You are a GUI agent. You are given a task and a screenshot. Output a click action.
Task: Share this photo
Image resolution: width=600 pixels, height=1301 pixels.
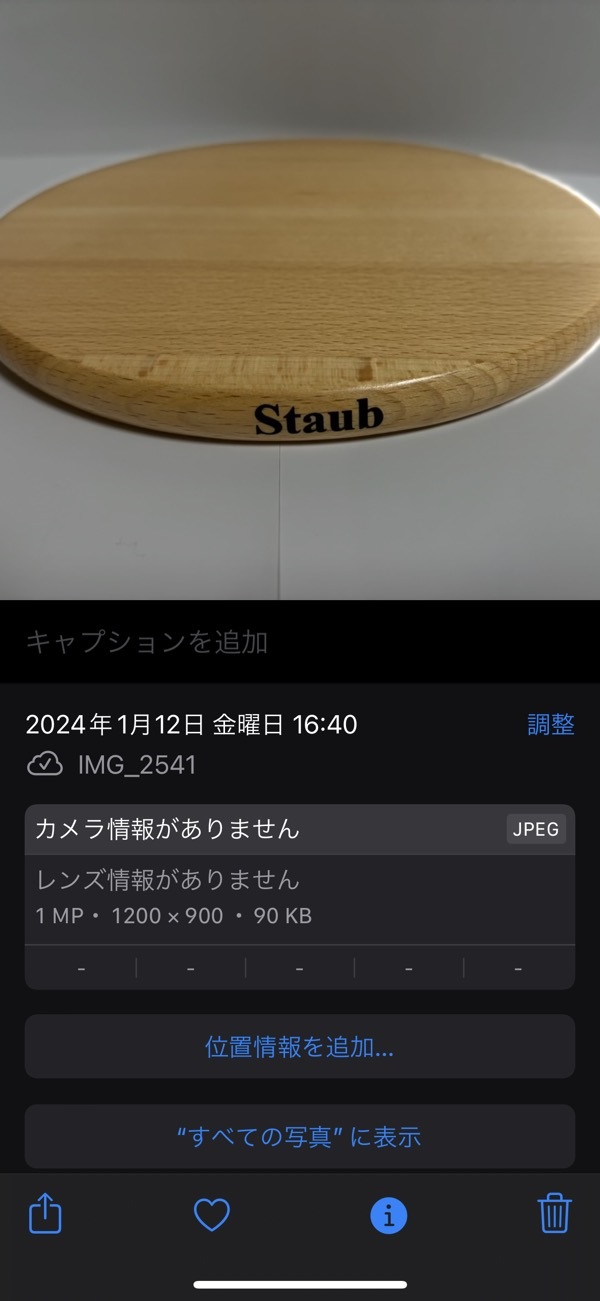point(46,1215)
